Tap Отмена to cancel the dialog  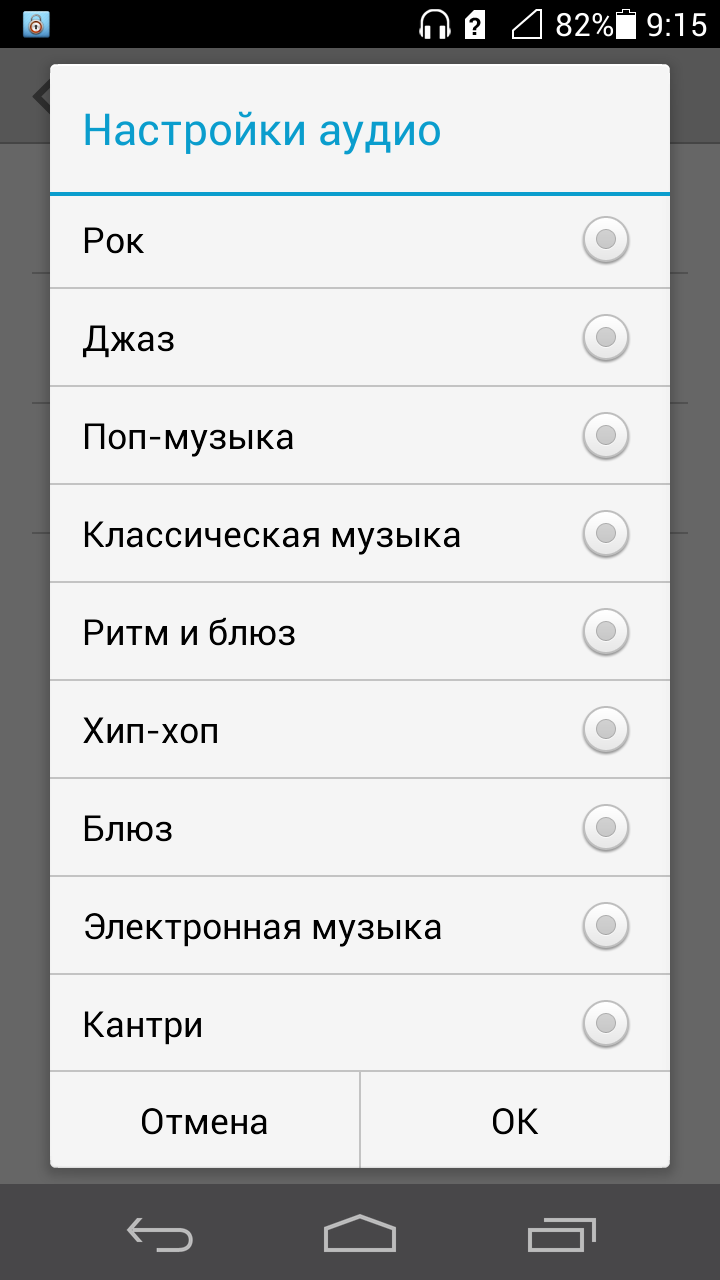click(205, 1121)
